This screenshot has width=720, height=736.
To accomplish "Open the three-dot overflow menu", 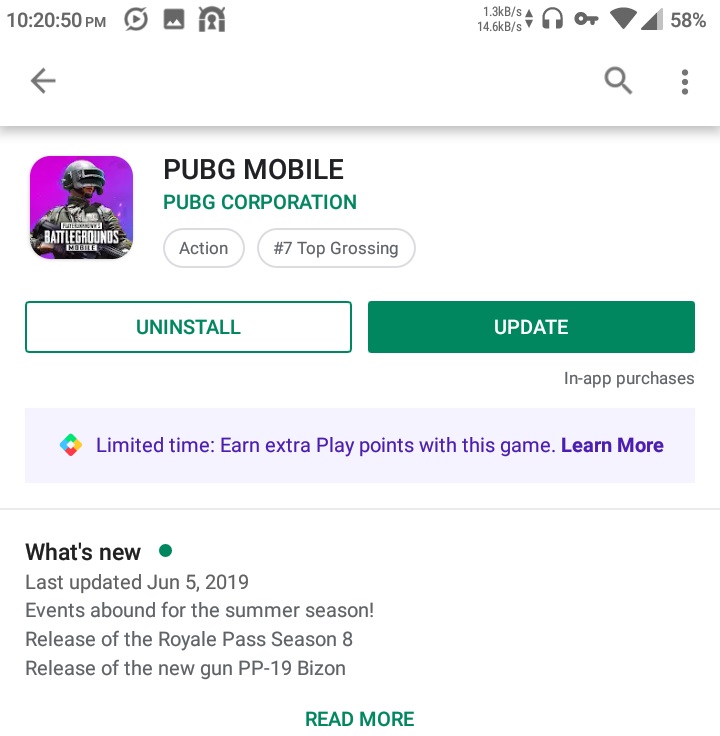I will point(685,82).
